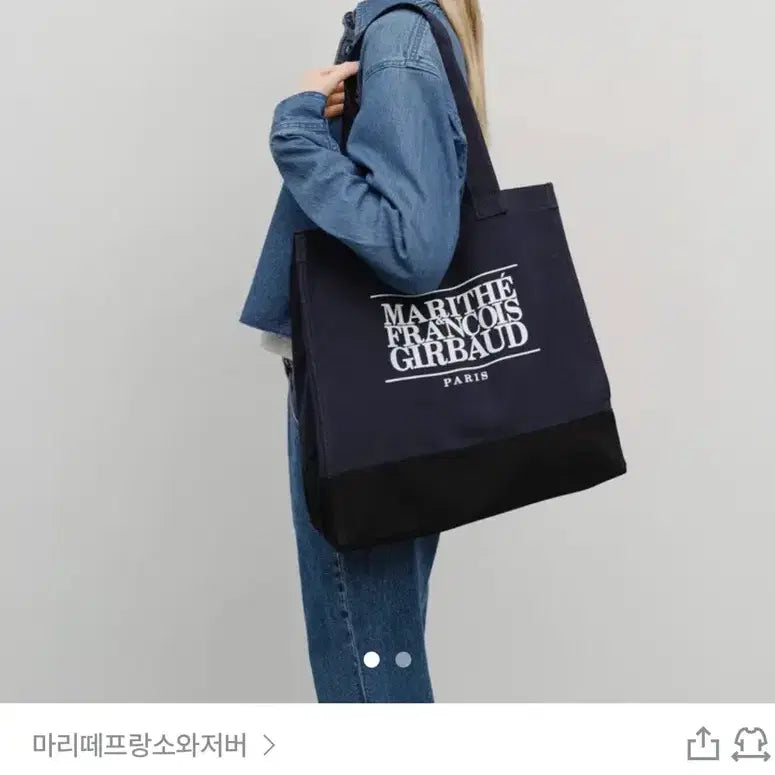Share this product

[x=703, y=743]
